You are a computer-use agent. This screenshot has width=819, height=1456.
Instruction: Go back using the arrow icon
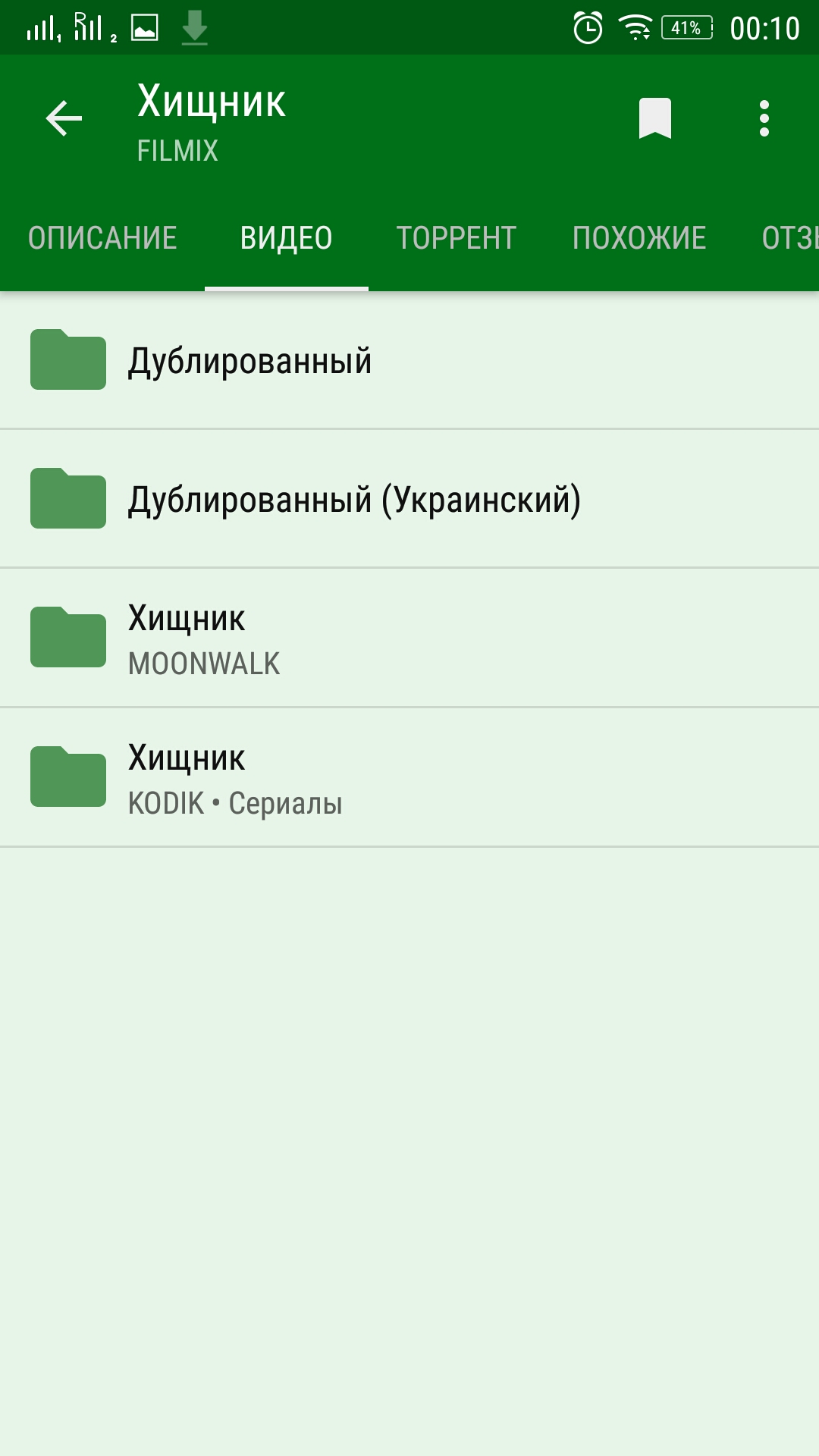64,119
